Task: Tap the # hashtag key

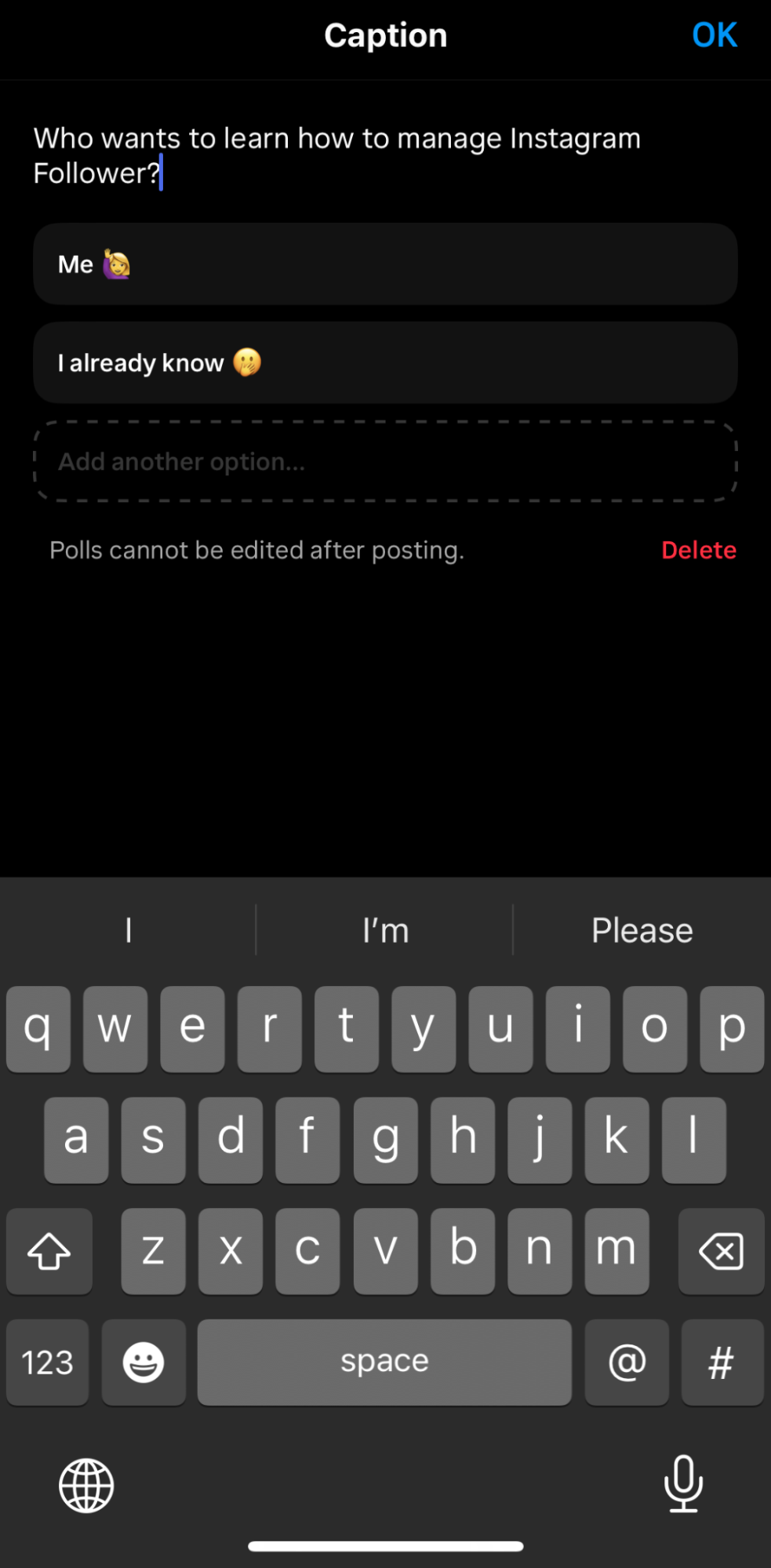Action: point(722,1362)
